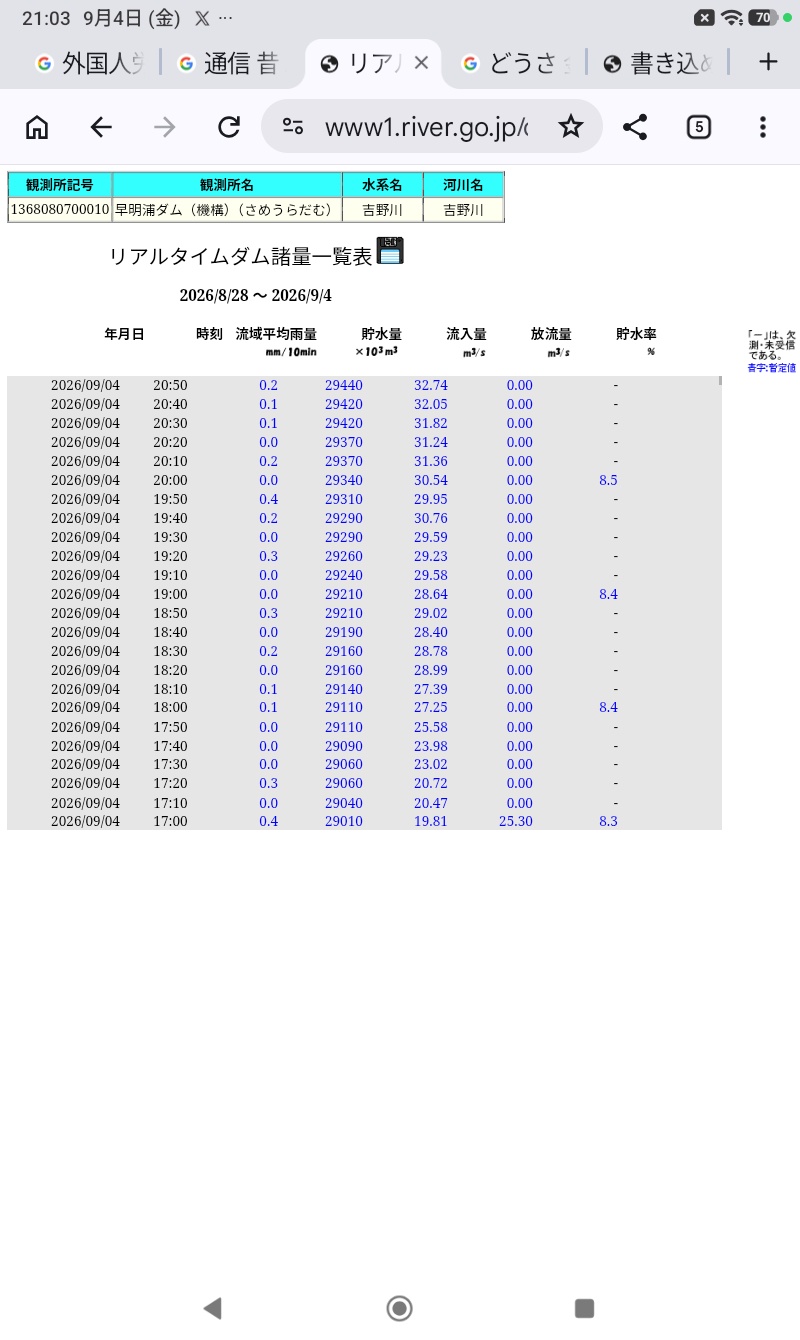Save the dam data table via disk icon
This screenshot has width=800, height=1340.
390,251
